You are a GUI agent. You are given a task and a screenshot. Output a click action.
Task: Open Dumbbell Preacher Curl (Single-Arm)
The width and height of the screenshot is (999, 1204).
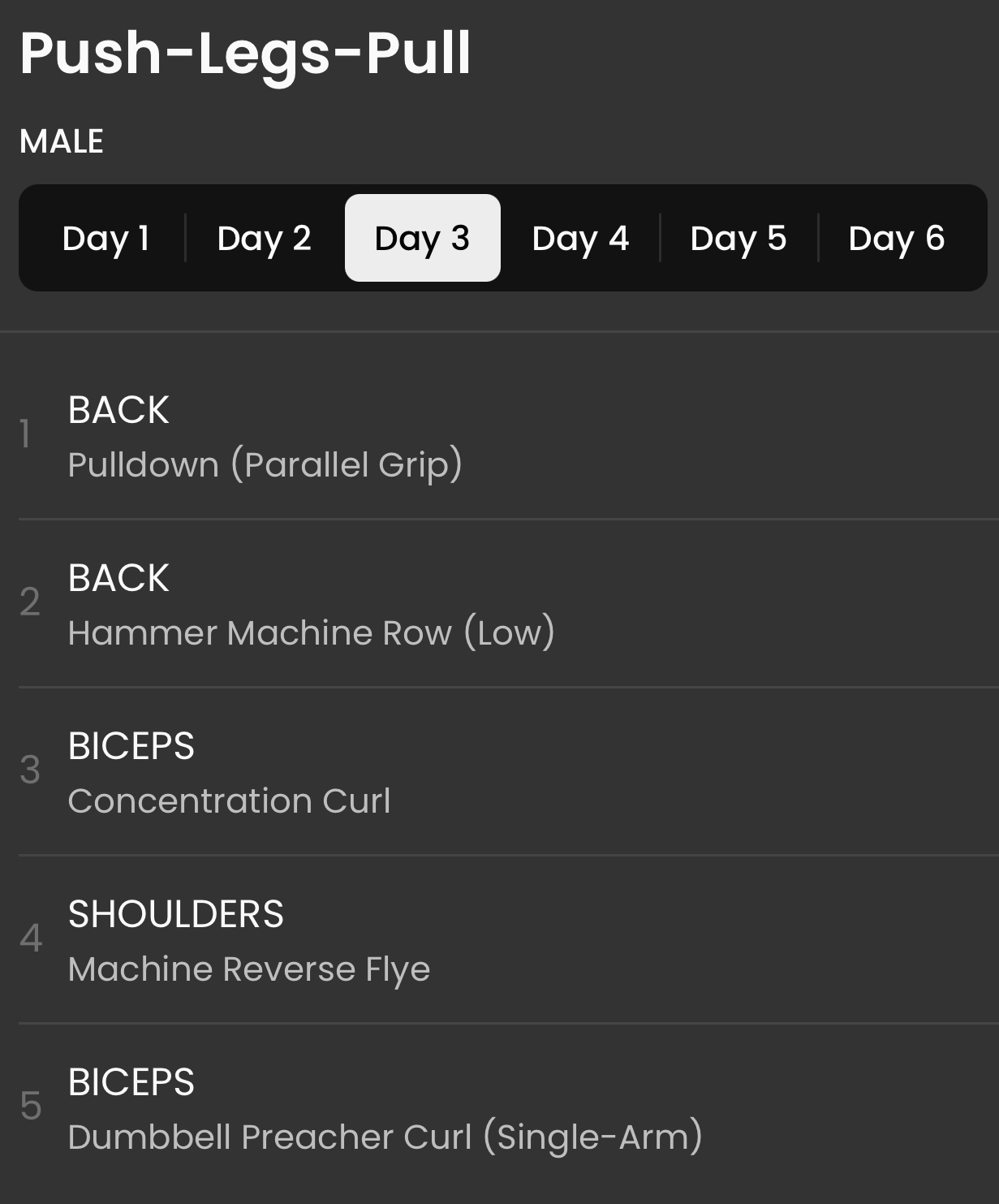pos(385,1137)
